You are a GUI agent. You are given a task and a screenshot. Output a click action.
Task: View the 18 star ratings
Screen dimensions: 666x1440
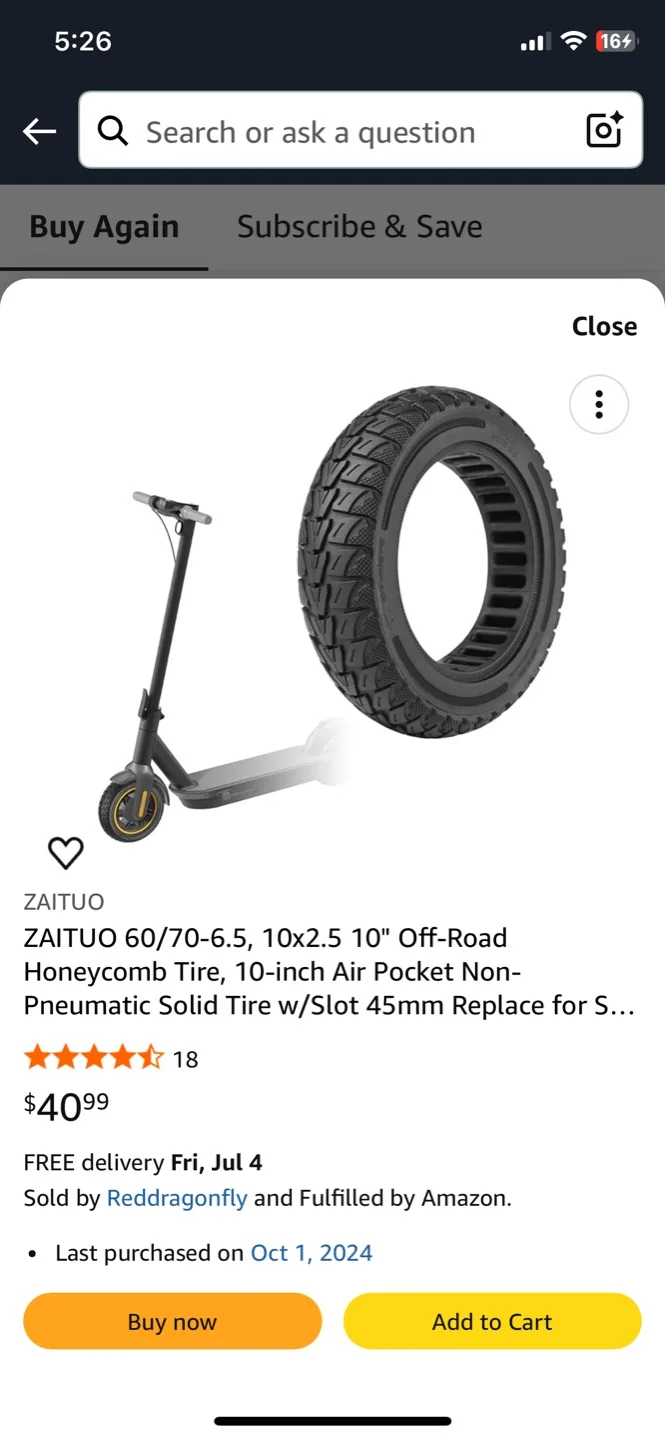[110, 1058]
